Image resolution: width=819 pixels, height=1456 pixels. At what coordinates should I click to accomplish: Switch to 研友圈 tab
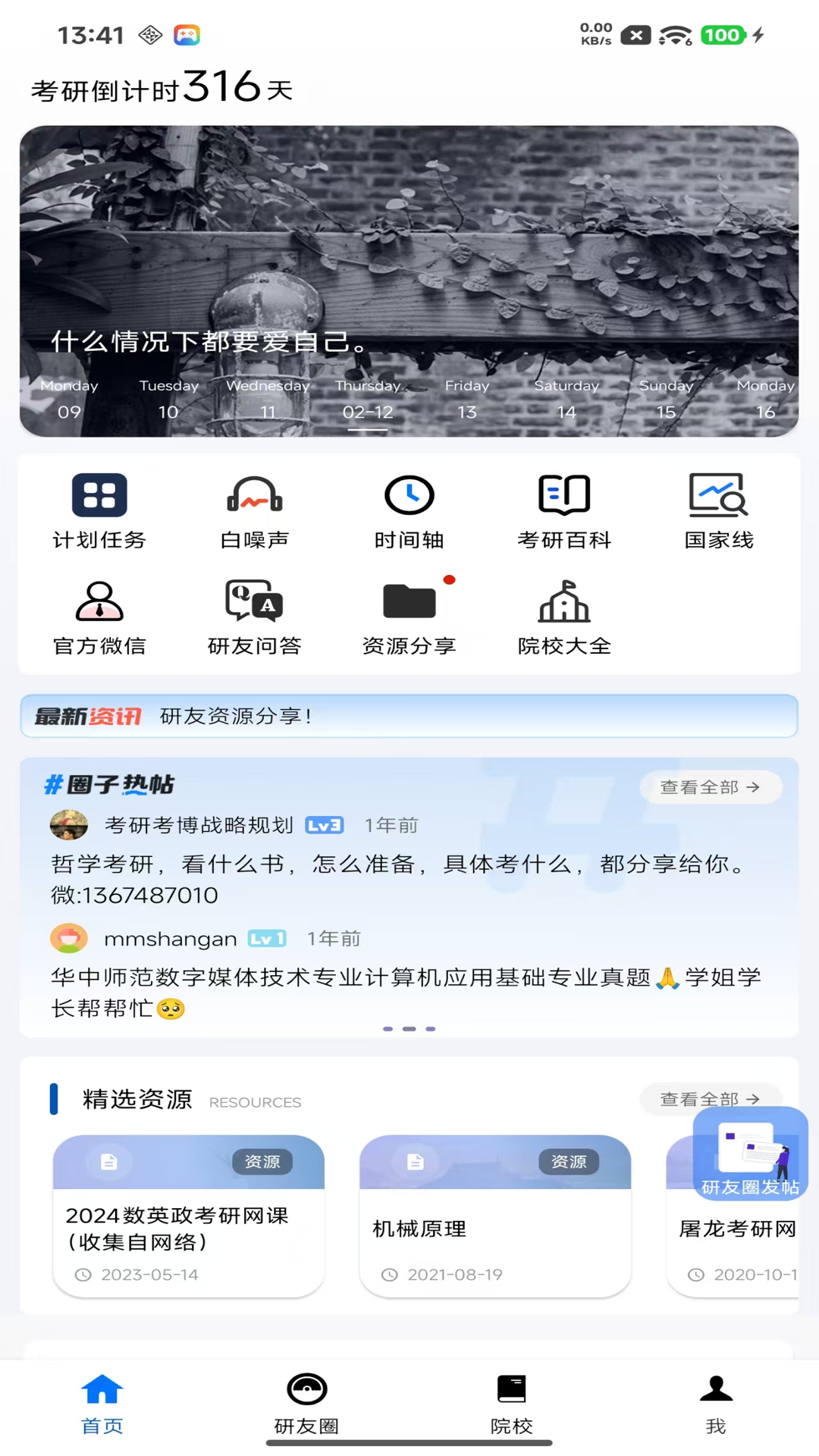click(x=306, y=1404)
